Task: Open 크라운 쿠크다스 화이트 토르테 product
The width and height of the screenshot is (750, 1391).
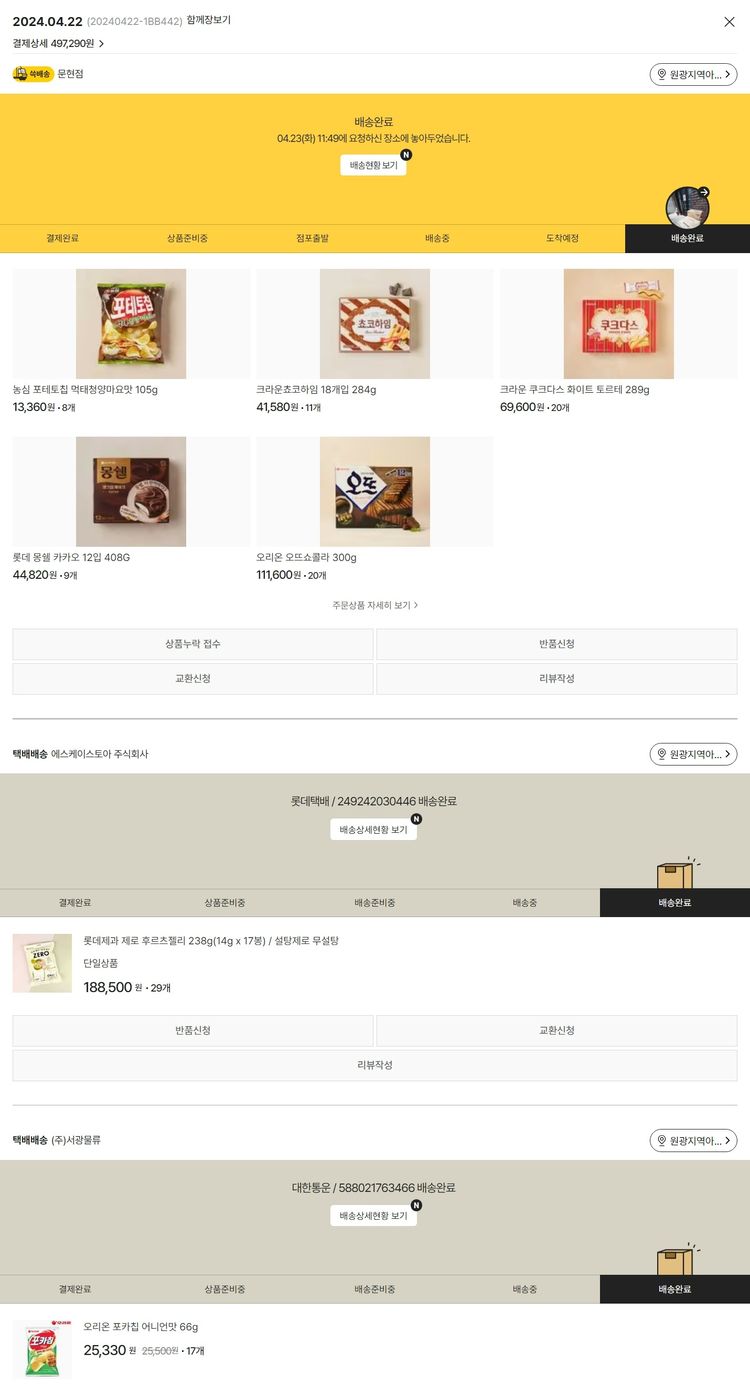Action: (618, 324)
